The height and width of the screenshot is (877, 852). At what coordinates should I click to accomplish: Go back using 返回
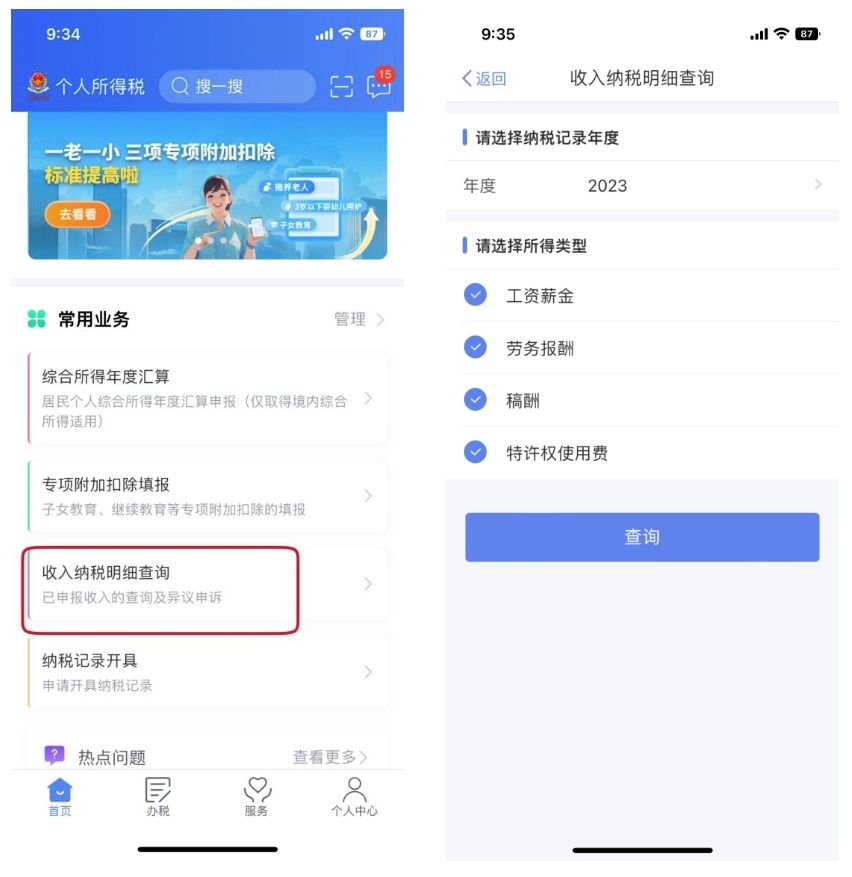[484, 79]
